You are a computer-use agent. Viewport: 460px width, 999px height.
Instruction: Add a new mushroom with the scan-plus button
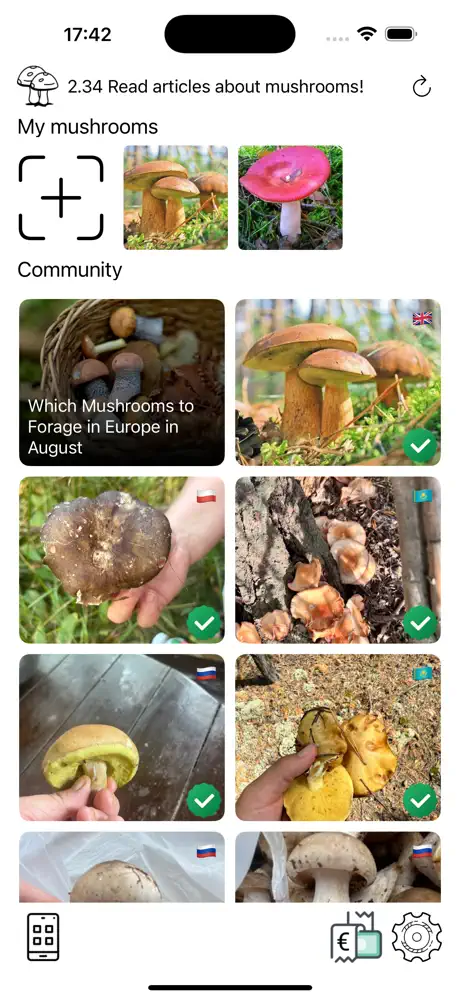coord(61,198)
